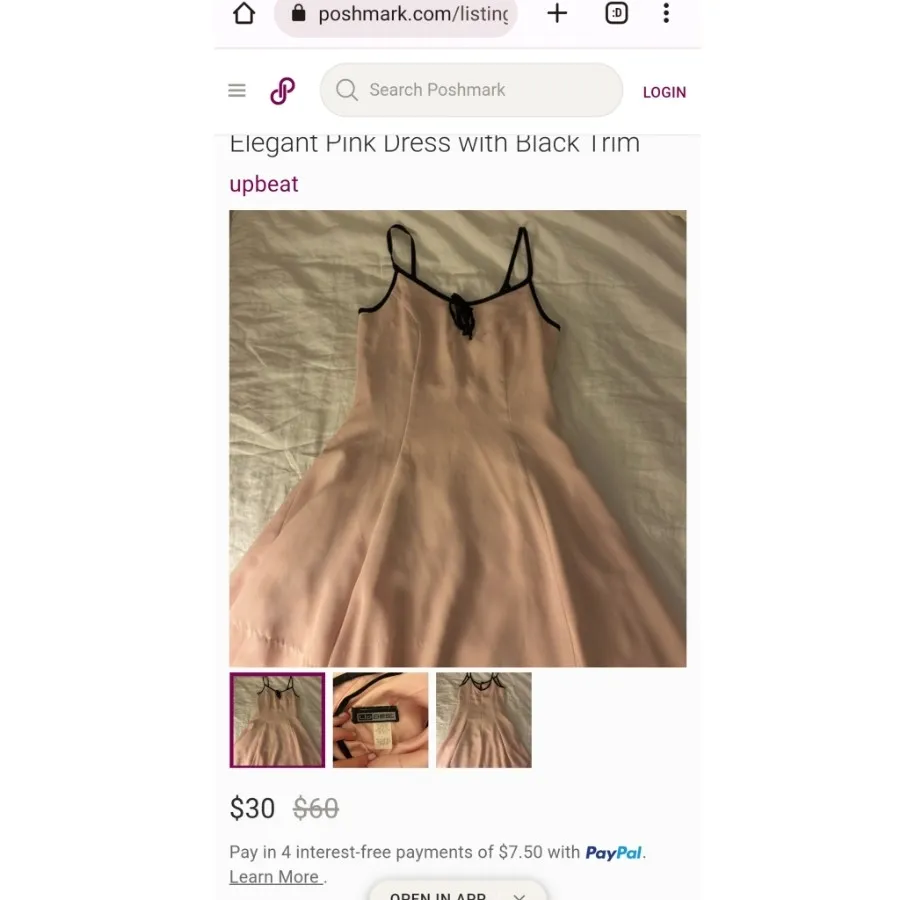View the clothing tag thumbnail
Screen dimensions: 900x900
[x=380, y=720]
